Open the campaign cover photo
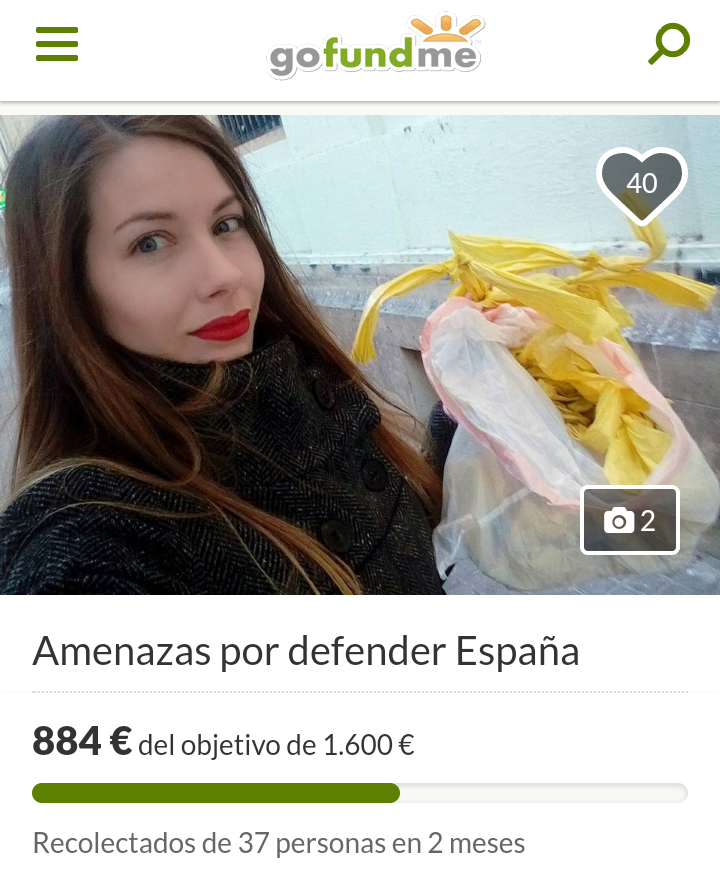Viewport: 720px width, 869px height. 300,360
